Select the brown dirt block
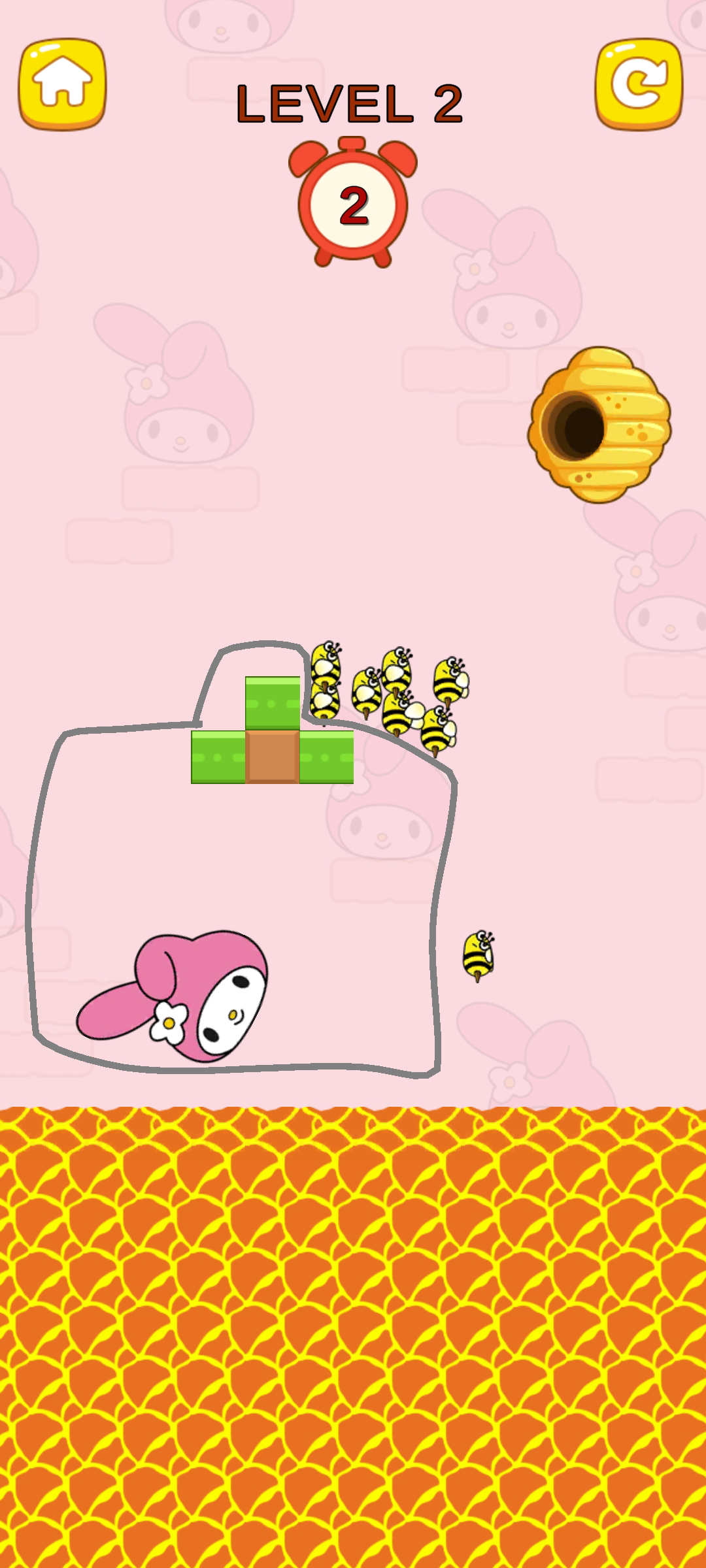This screenshot has height=1568, width=706. [271, 758]
